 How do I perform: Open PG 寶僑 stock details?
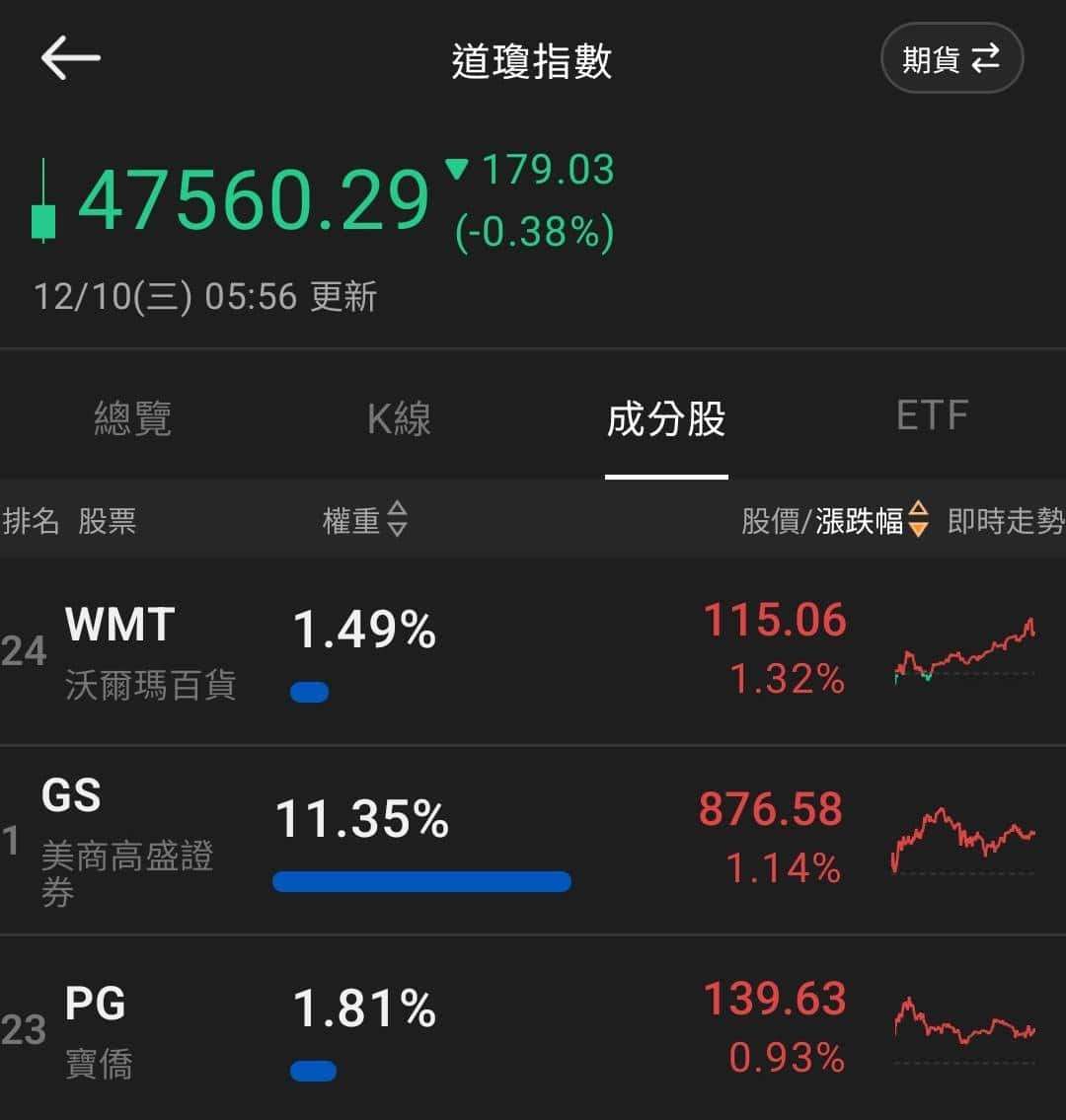click(x=99, y=1030)
